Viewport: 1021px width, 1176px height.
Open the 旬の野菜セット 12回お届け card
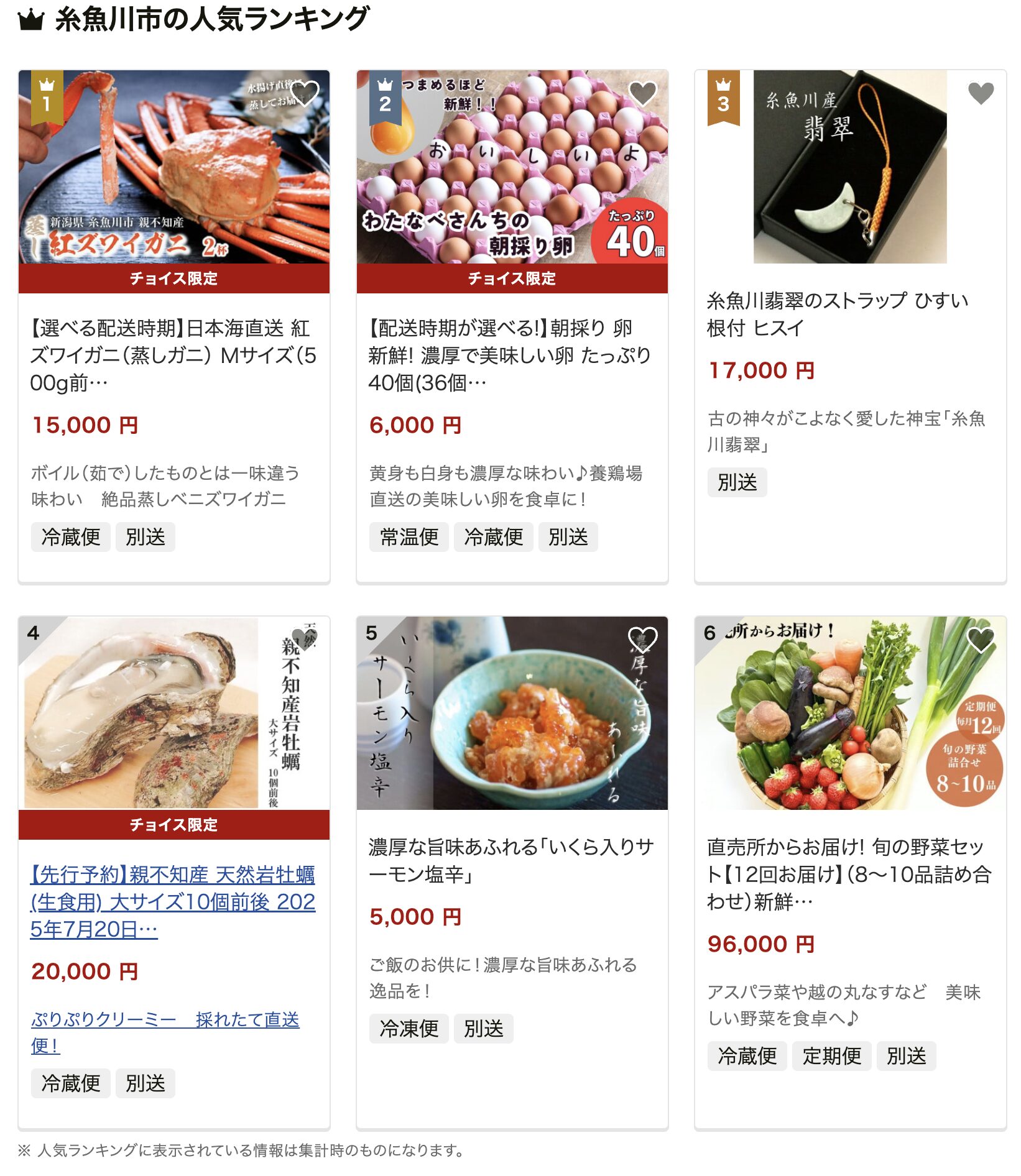(x=849, y=873)
